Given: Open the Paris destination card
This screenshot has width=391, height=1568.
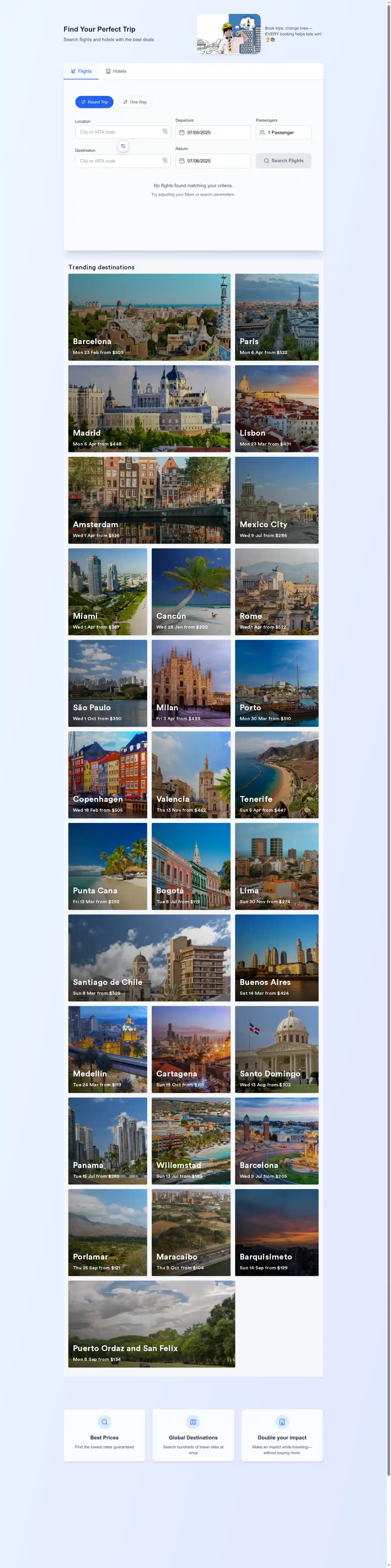Looking at the screenshot, I should point(277,317).
